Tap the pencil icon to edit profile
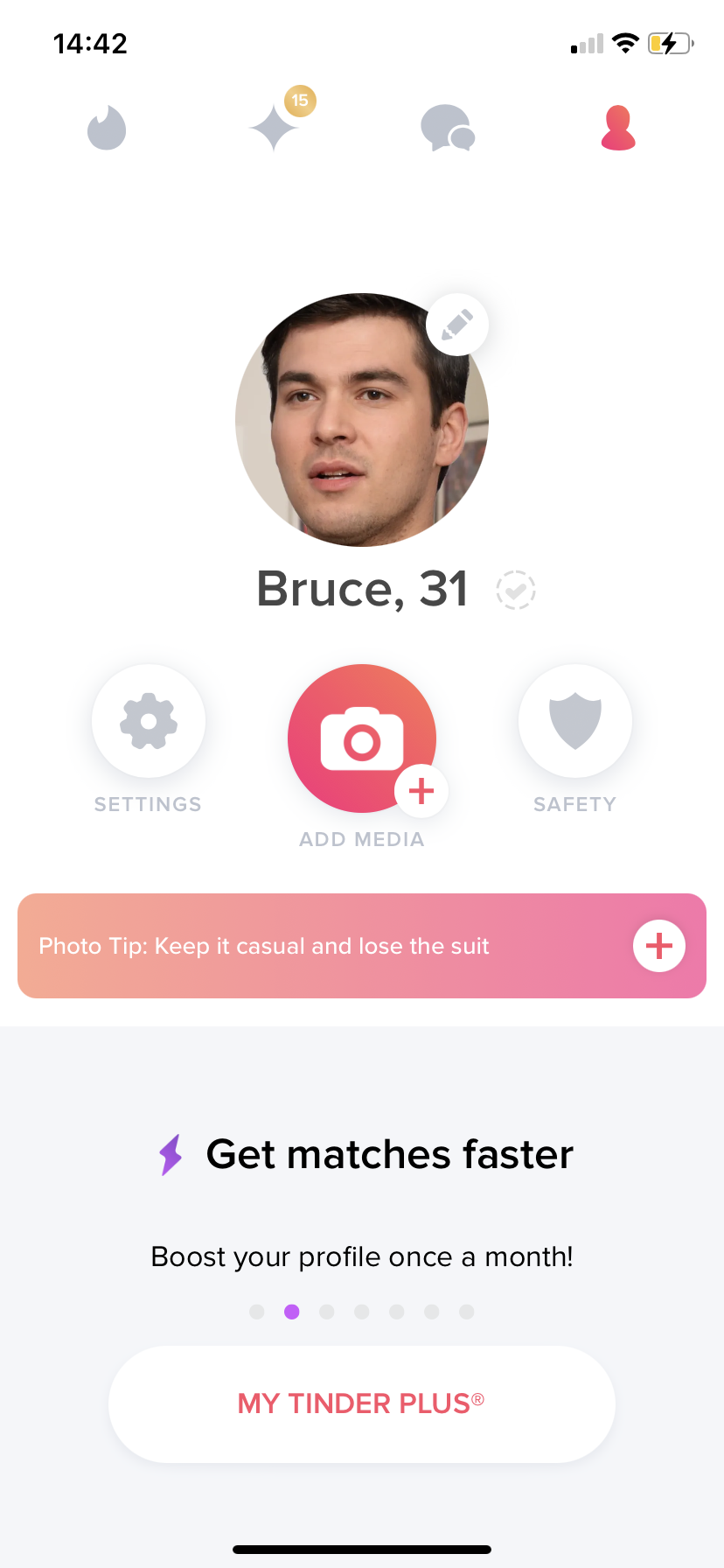The height and width of the screenshot is (1568, 724). [x=457, y=324]
